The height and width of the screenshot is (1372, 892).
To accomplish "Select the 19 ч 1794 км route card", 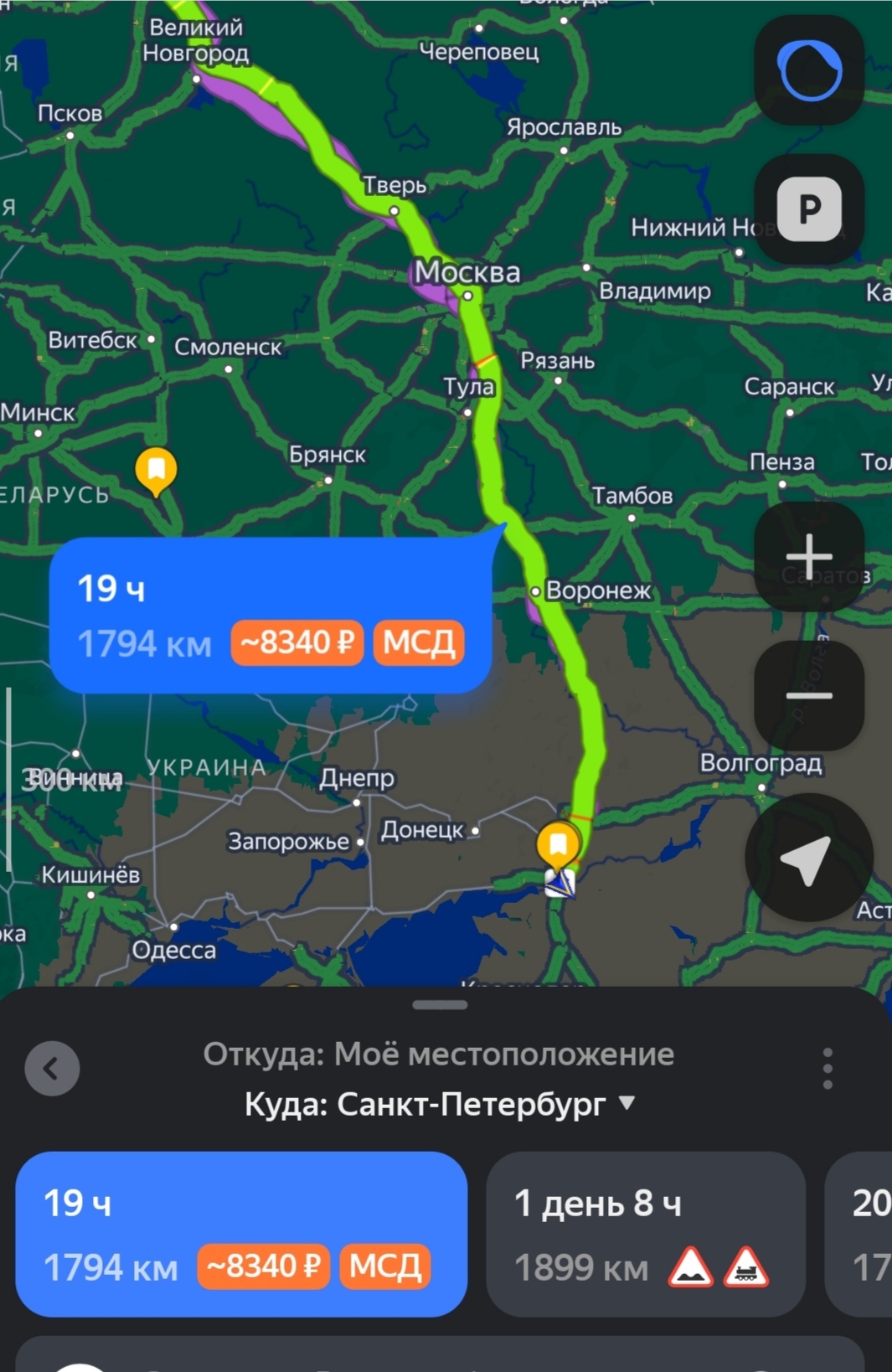I will click(x=241, y=1233).
